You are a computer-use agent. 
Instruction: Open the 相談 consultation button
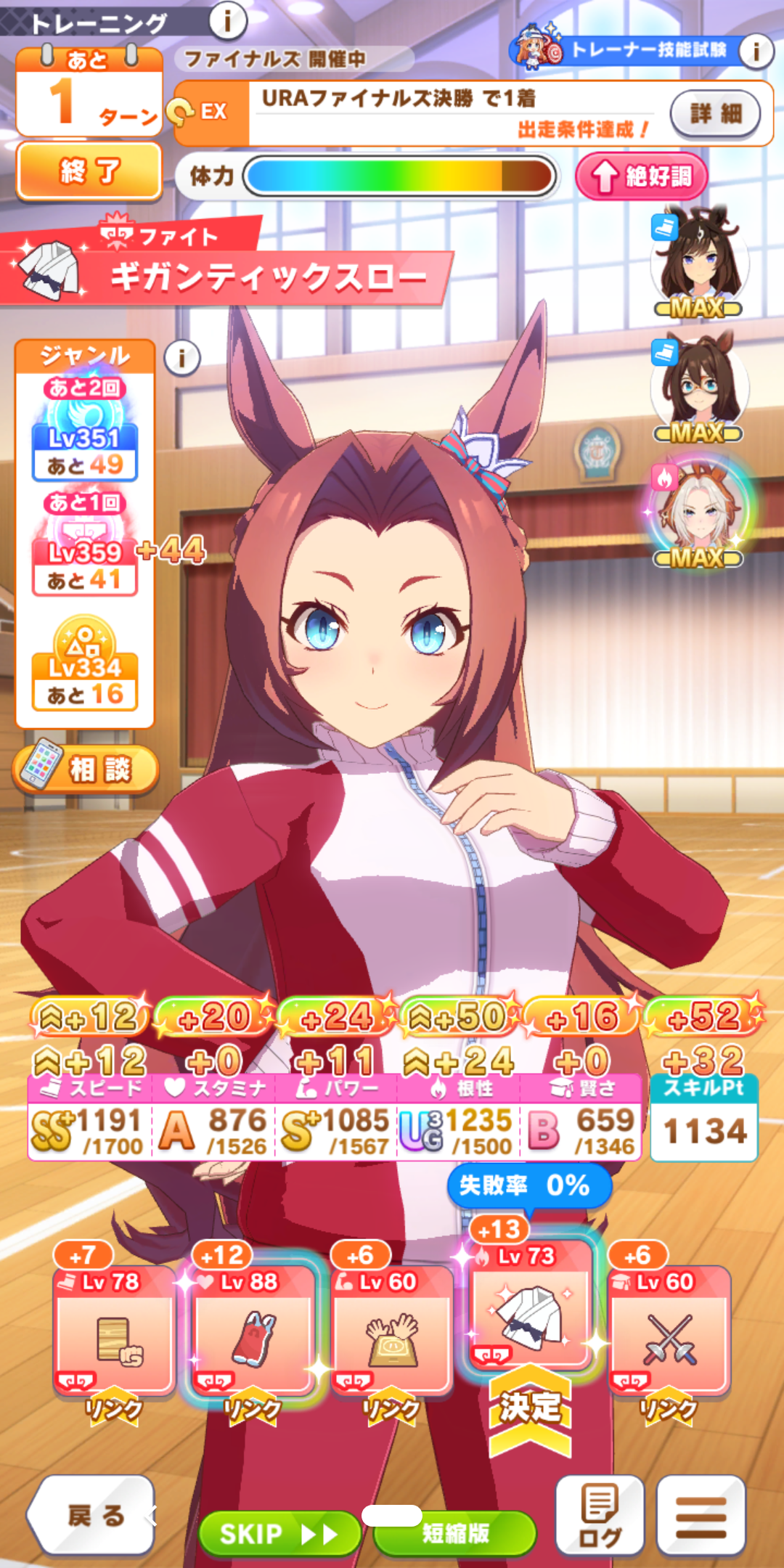(86, 769)
